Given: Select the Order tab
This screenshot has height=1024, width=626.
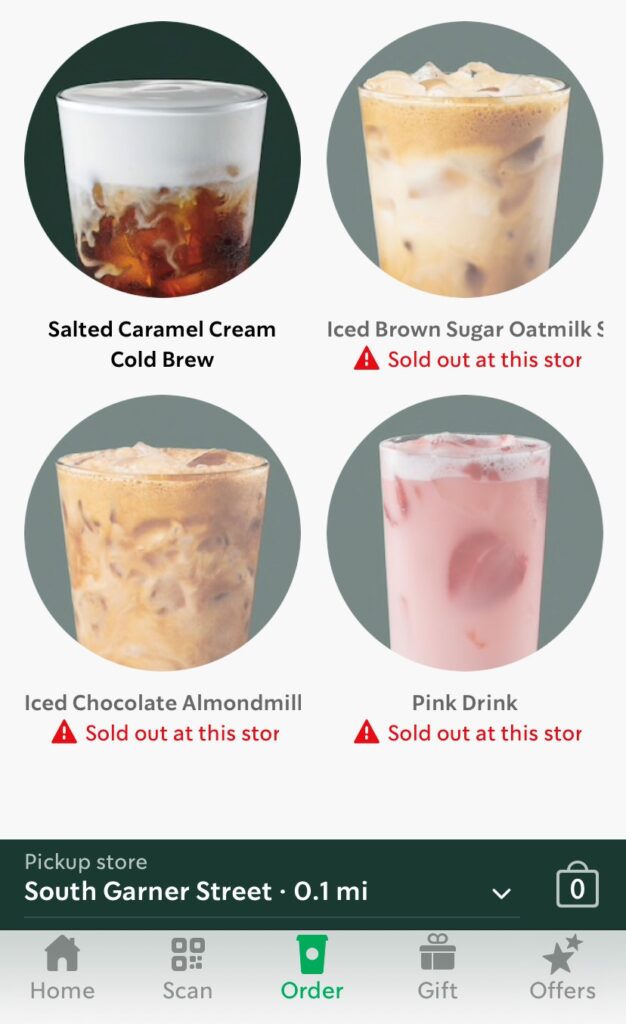Looking at the screenshot, I should tap(312, 968).
